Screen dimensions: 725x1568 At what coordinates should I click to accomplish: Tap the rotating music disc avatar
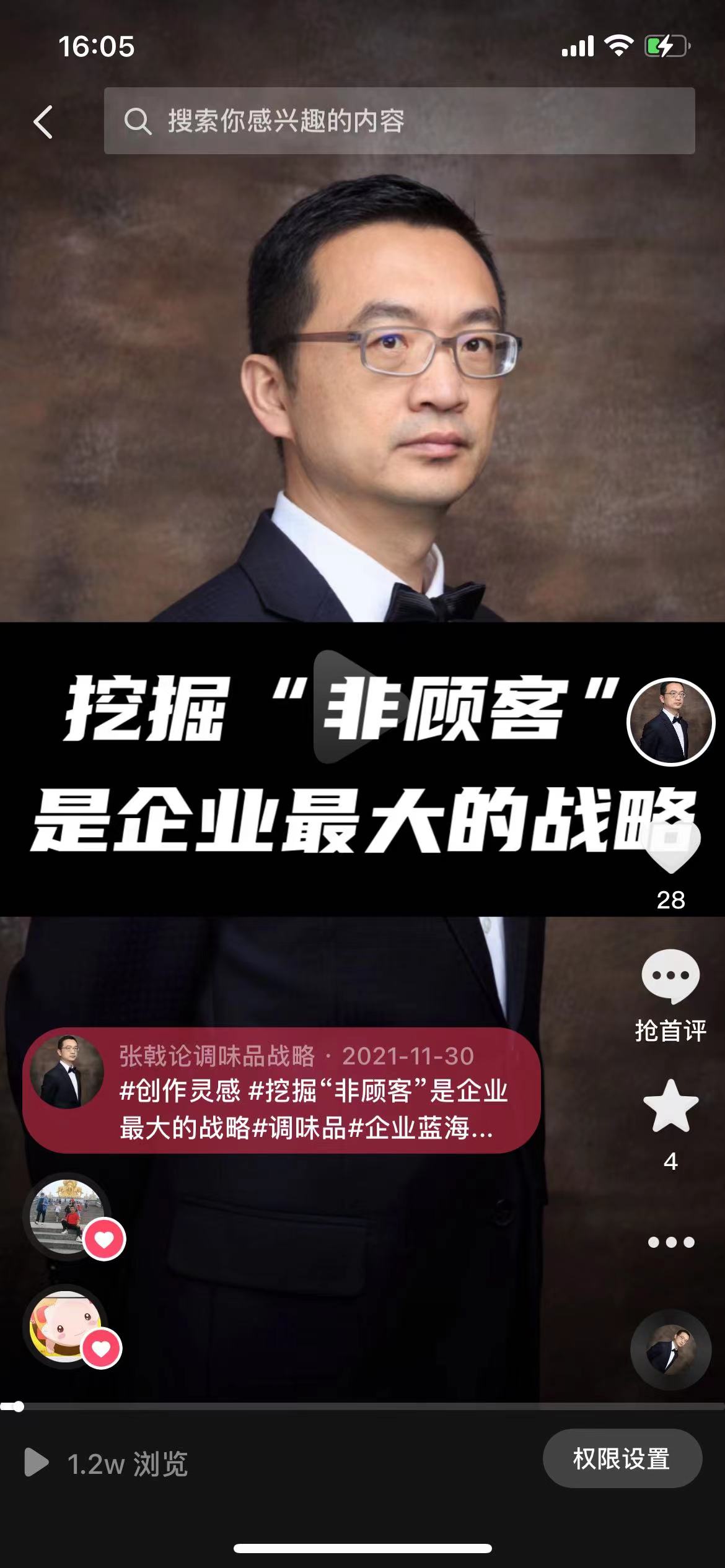tap(670, 1351)
